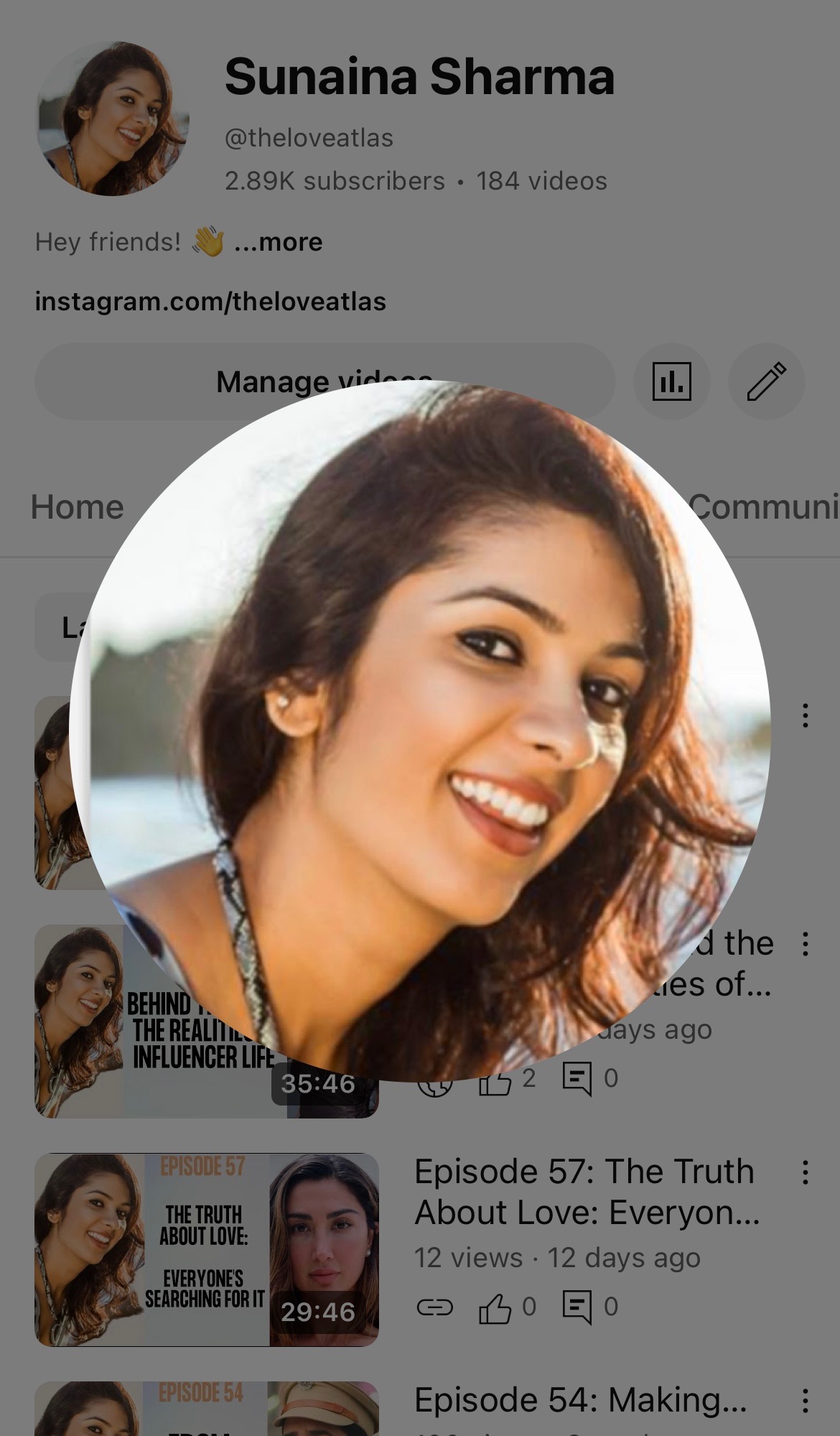The image size is (840, 1436).
Task: View comments on Episode 57 video
Action: [x=578, y=1307]
